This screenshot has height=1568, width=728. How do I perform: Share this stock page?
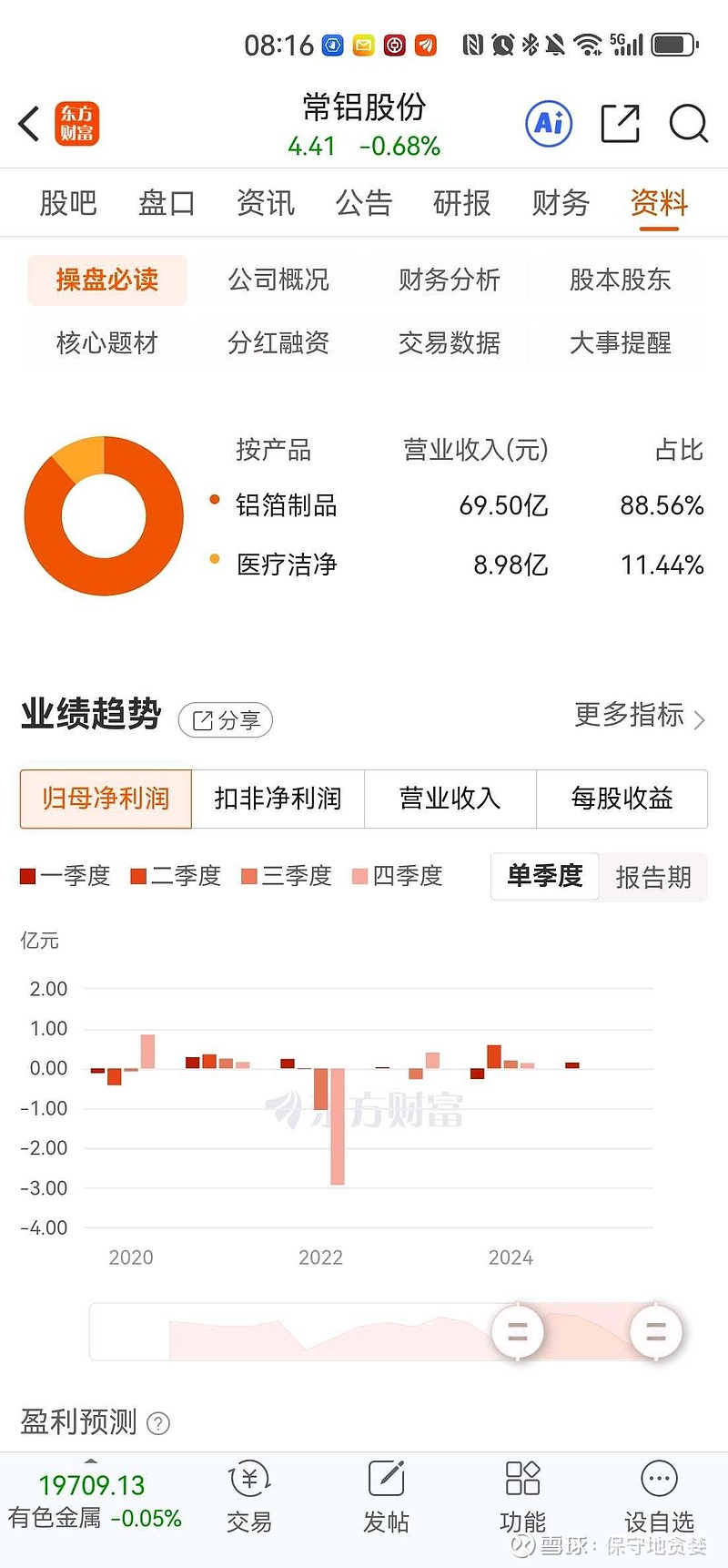621,123
